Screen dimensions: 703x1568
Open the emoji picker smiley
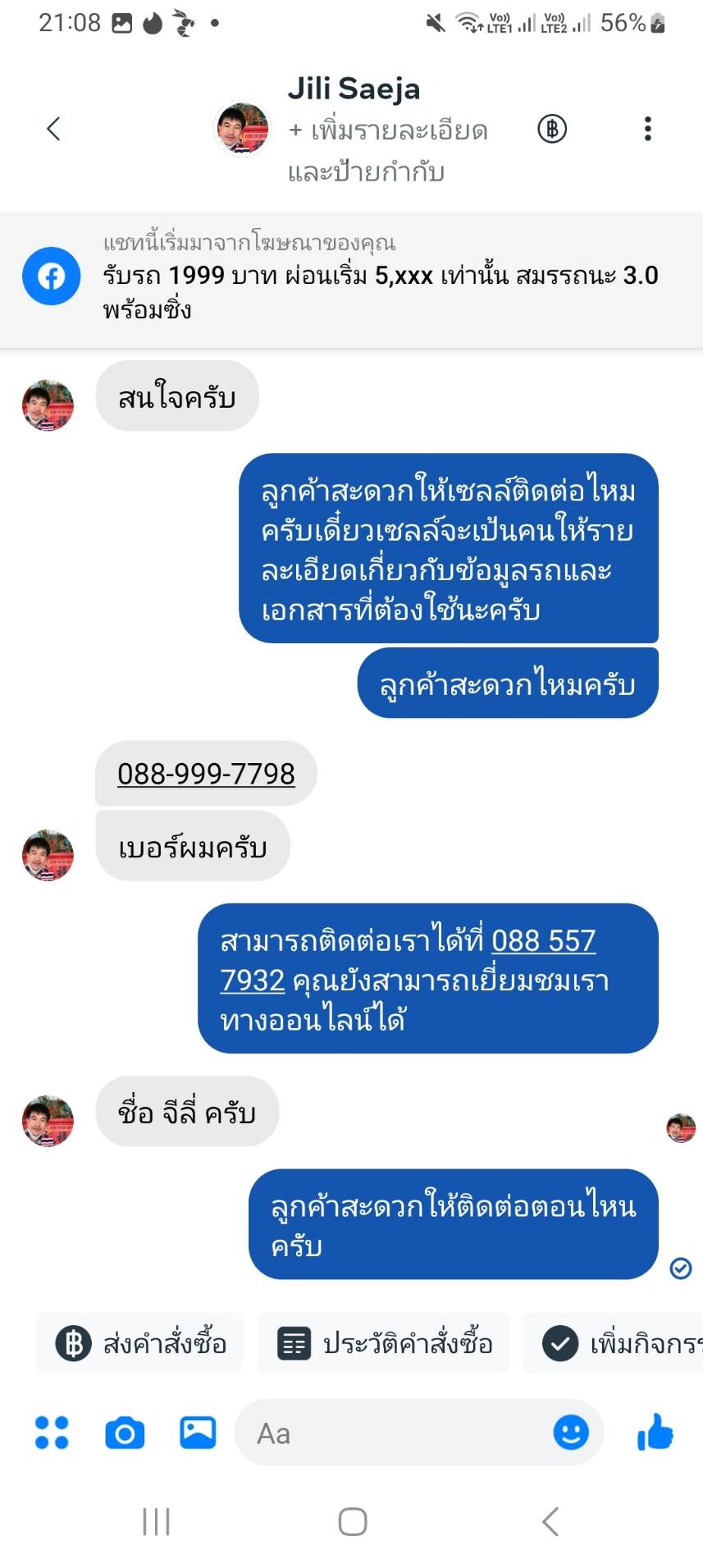tap(571, 1433)
